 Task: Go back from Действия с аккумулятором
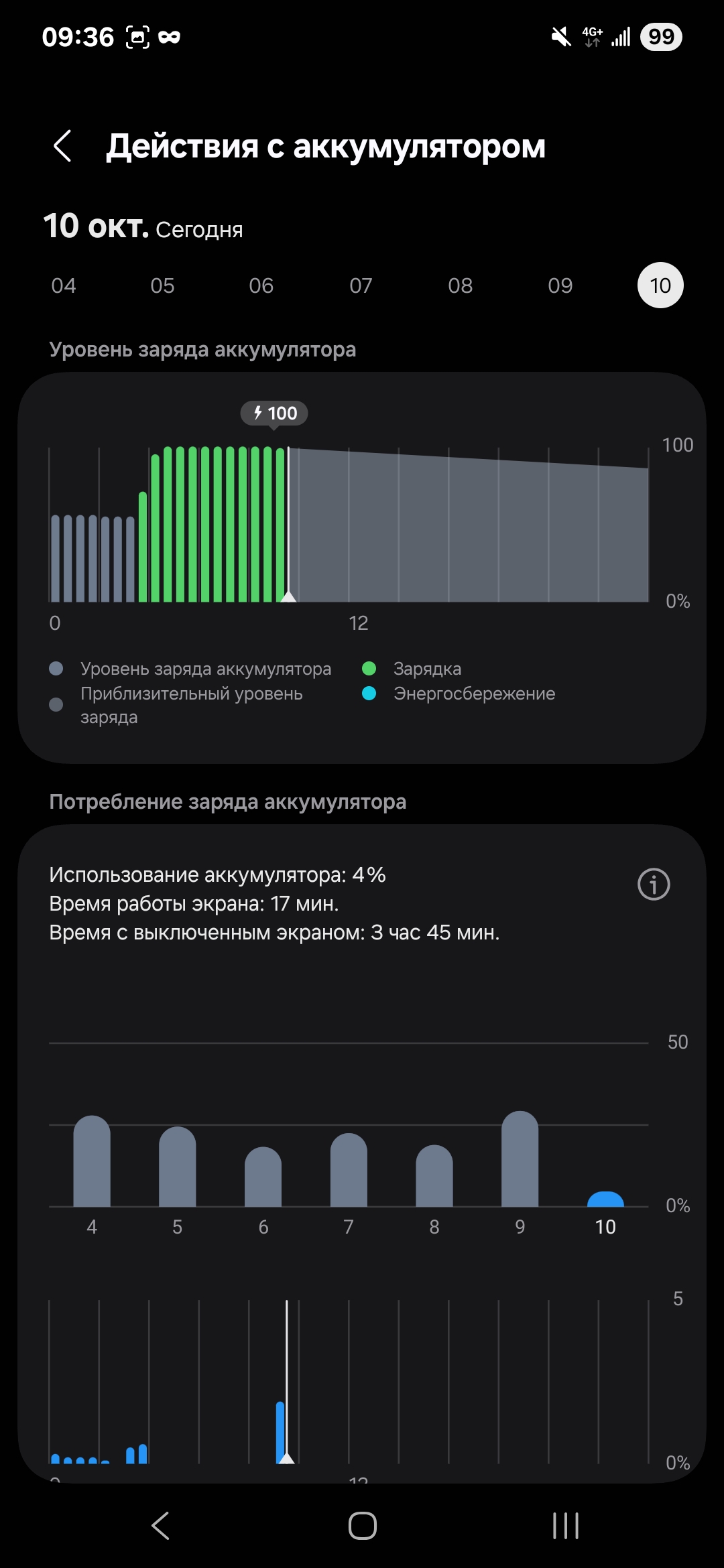coord(62,146)
